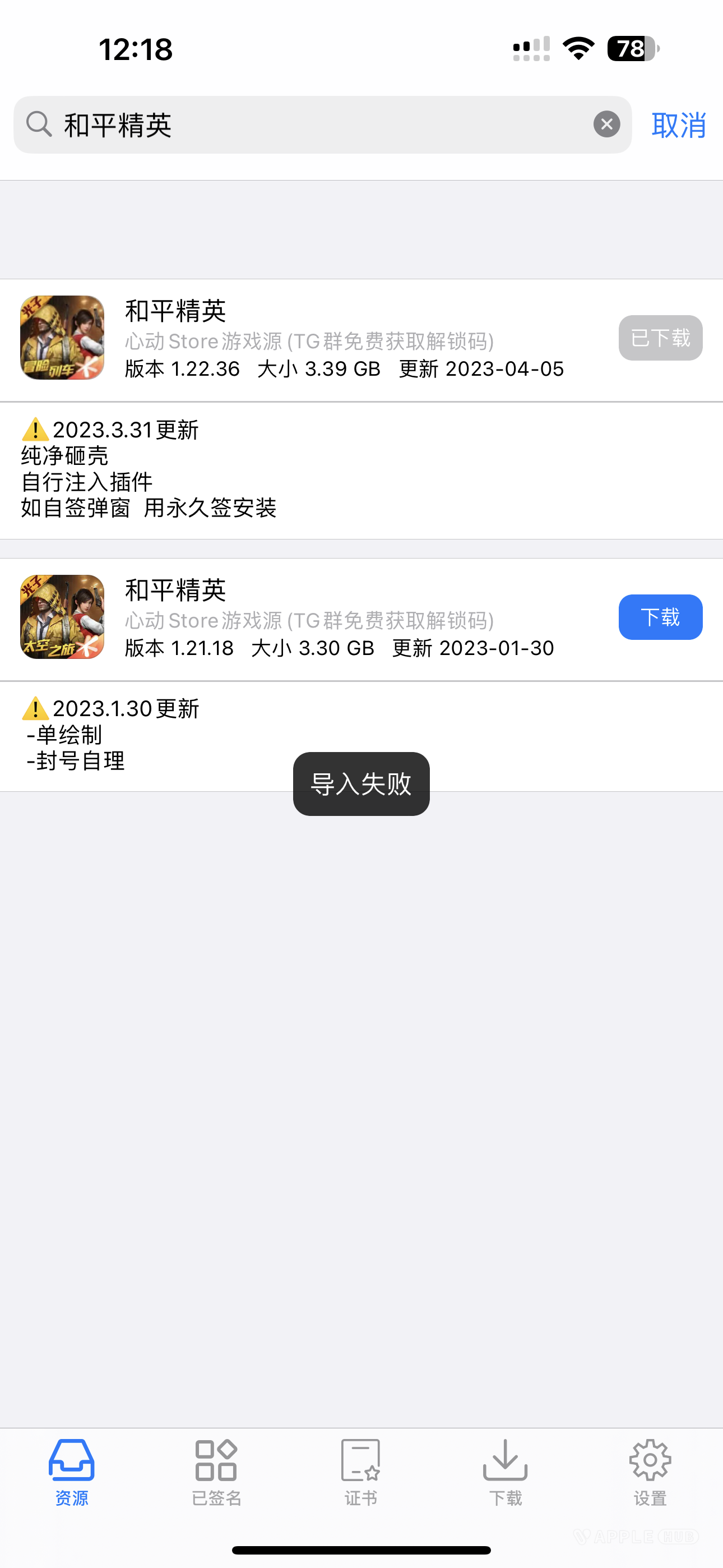
Task: Tap the grayed 已下载 button
Action: coord(660,338)
